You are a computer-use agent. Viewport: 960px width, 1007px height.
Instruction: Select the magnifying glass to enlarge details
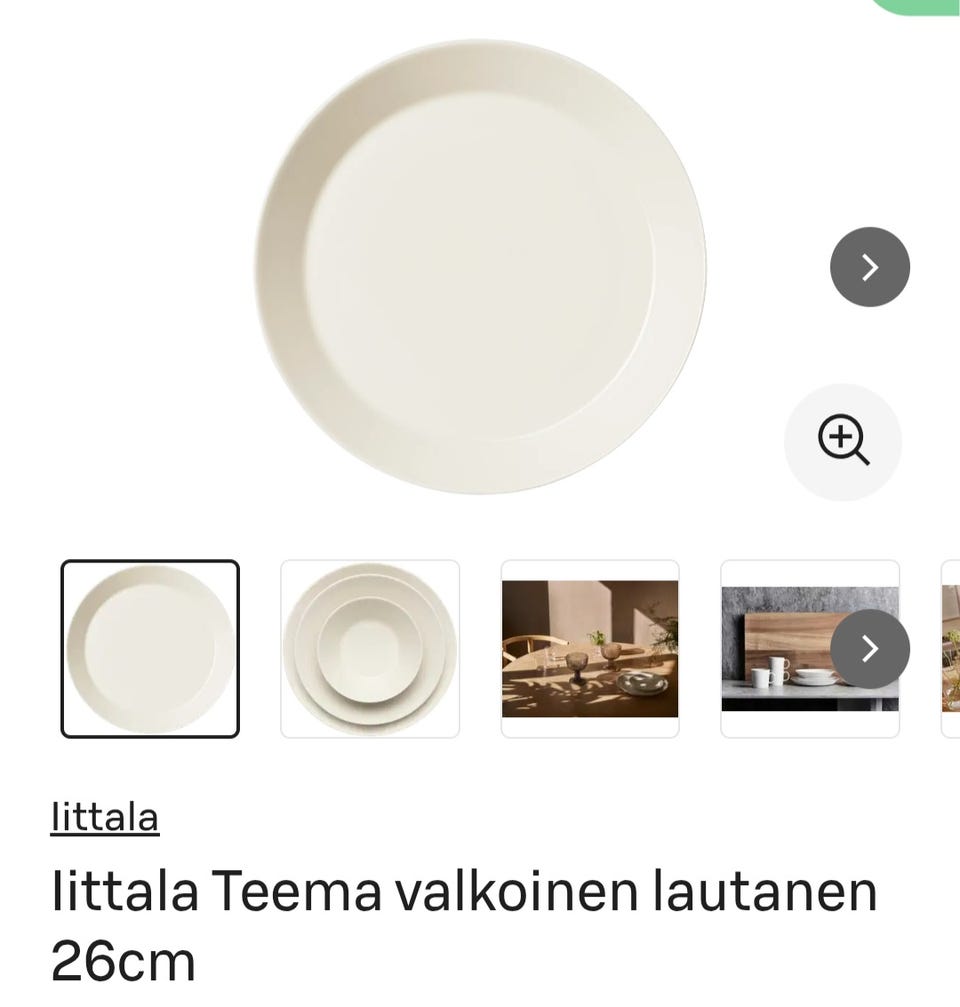844,441
